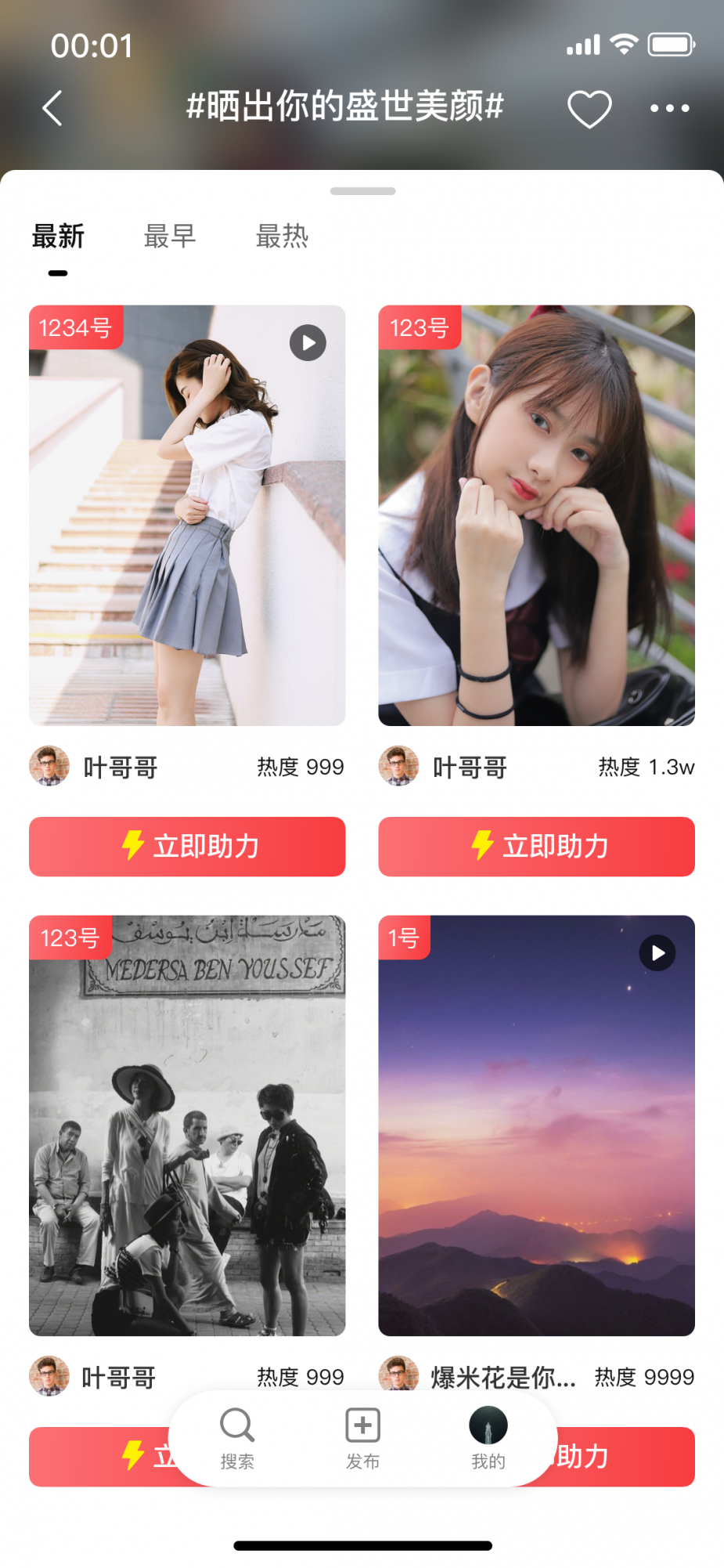Play the video on entry 1号

coord(657,953)
